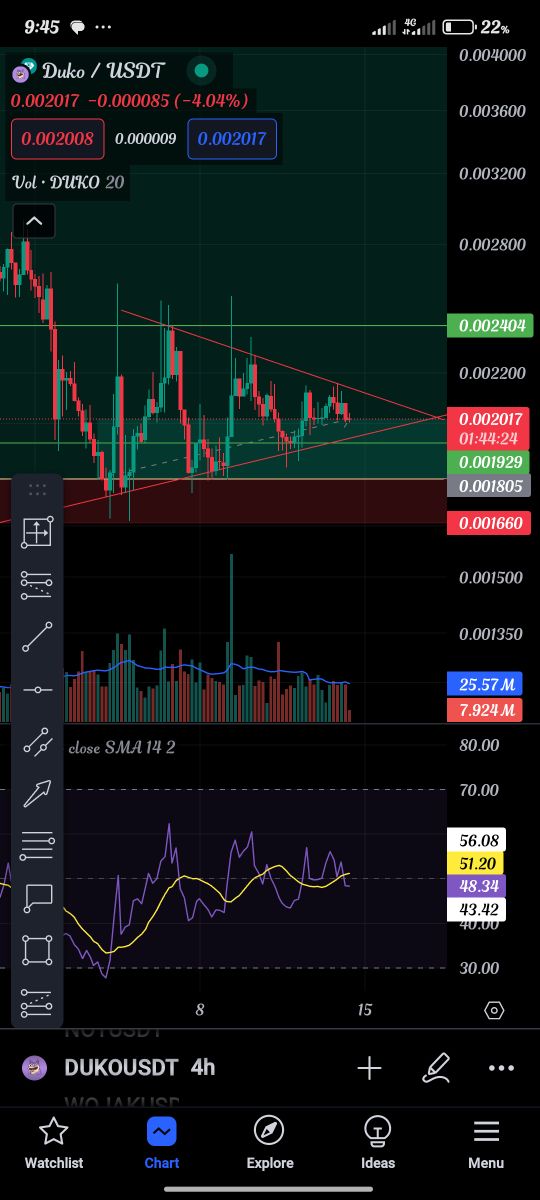Open the Menu tab

486,1143
